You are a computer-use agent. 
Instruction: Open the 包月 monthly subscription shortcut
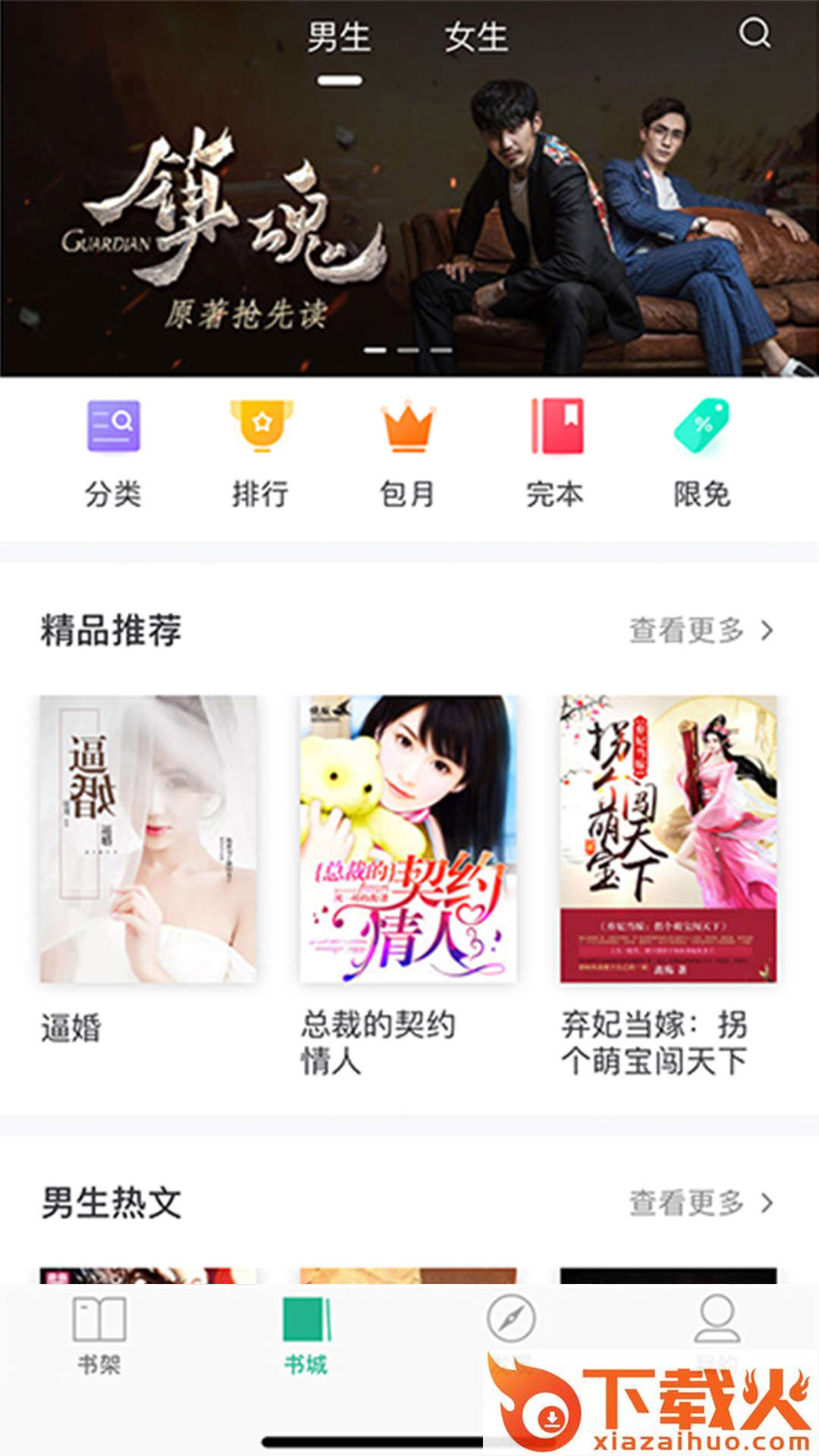coord(408,453)
